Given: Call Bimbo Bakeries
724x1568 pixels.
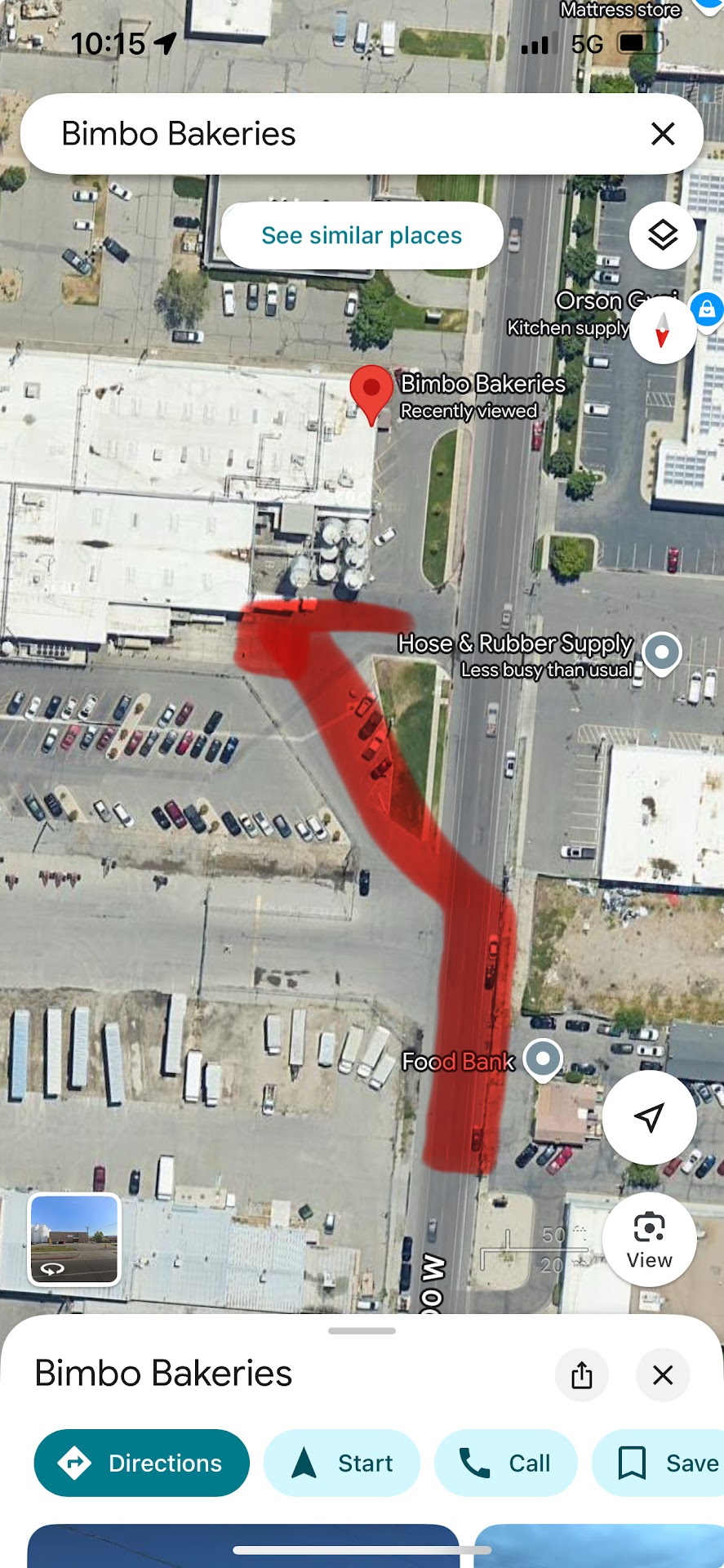Looking at the screenshot, I should 506,1463.
